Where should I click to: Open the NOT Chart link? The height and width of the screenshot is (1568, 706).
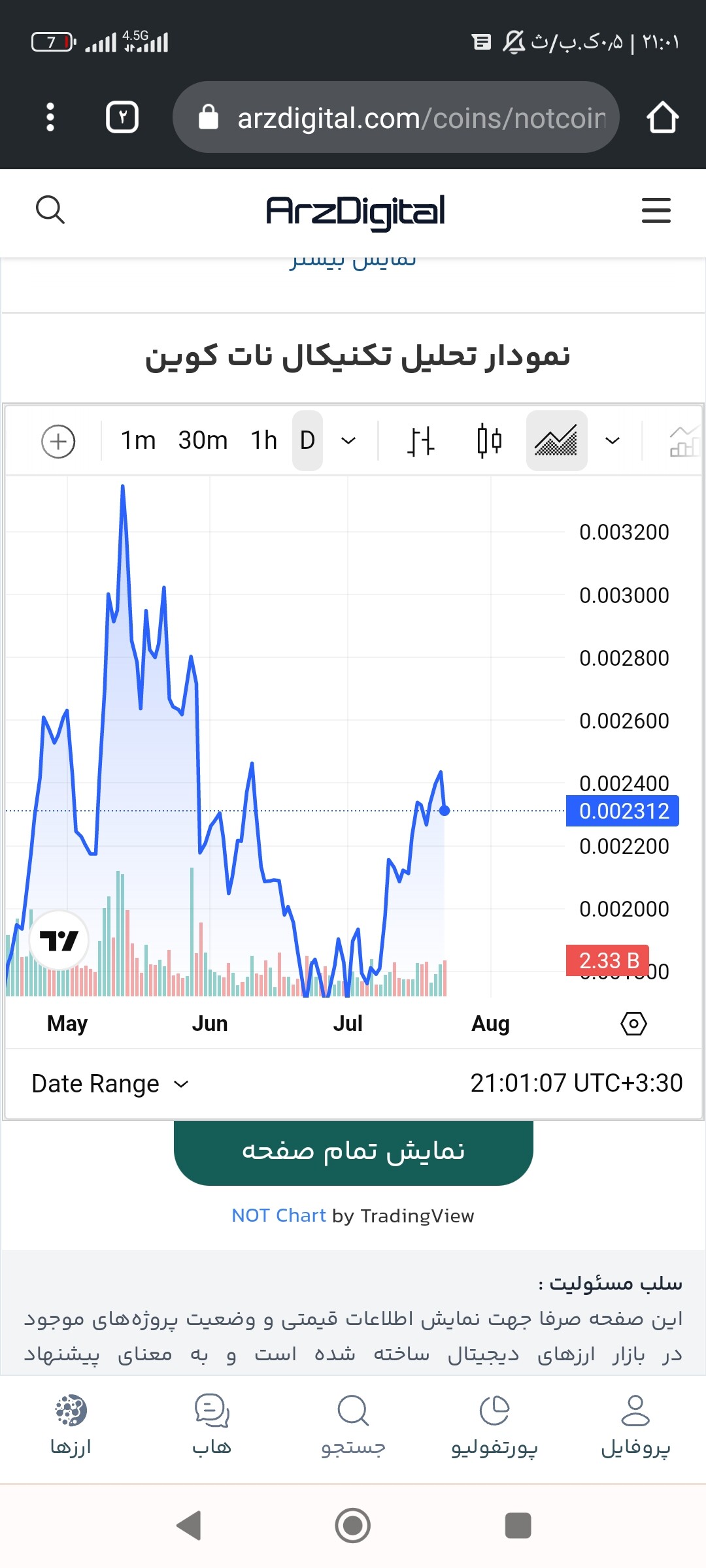click(278, 1216)
